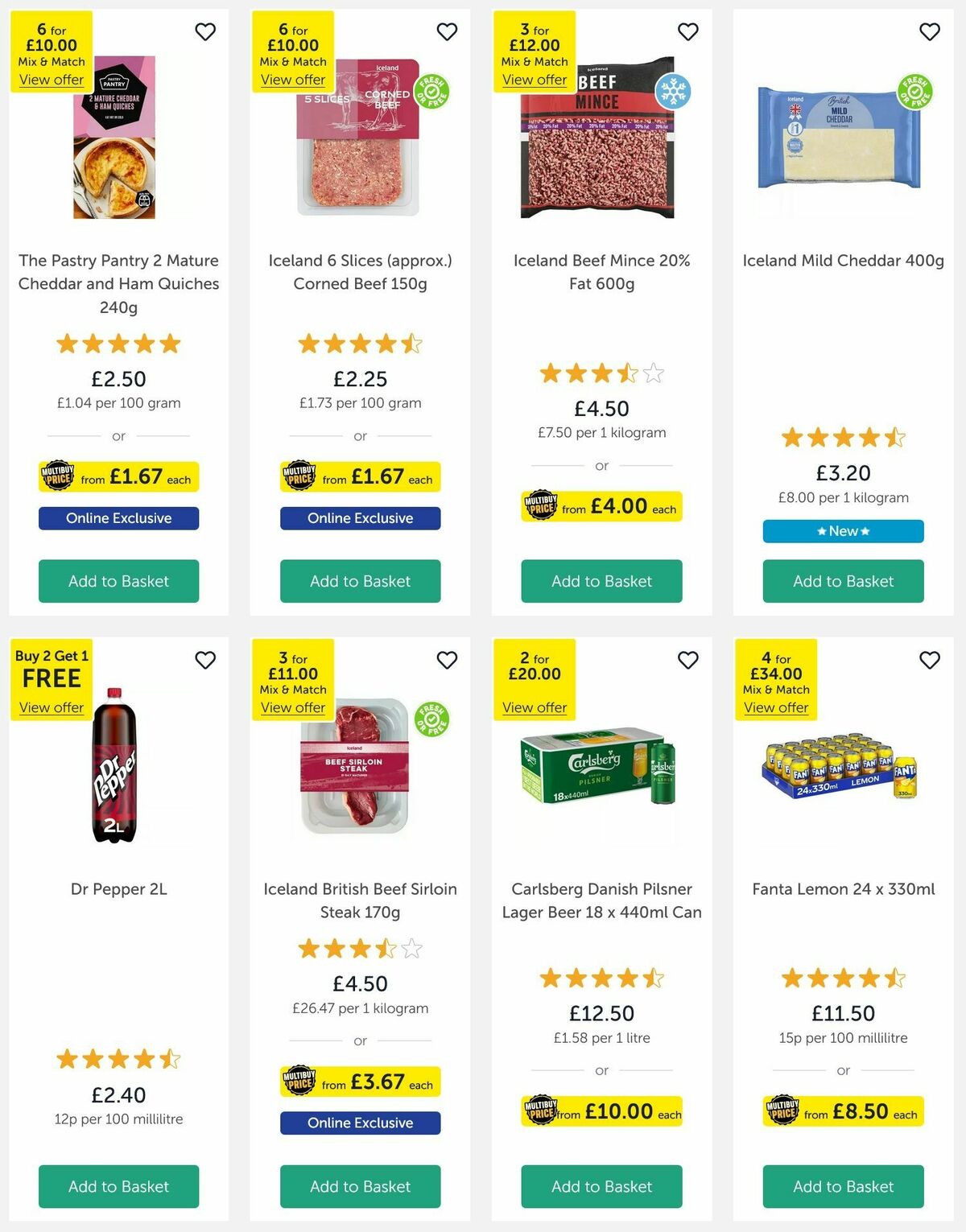966x1232 pixels.
Task: Click the heart icon on Fanta Lemon
Action: (x=929, y=660)
